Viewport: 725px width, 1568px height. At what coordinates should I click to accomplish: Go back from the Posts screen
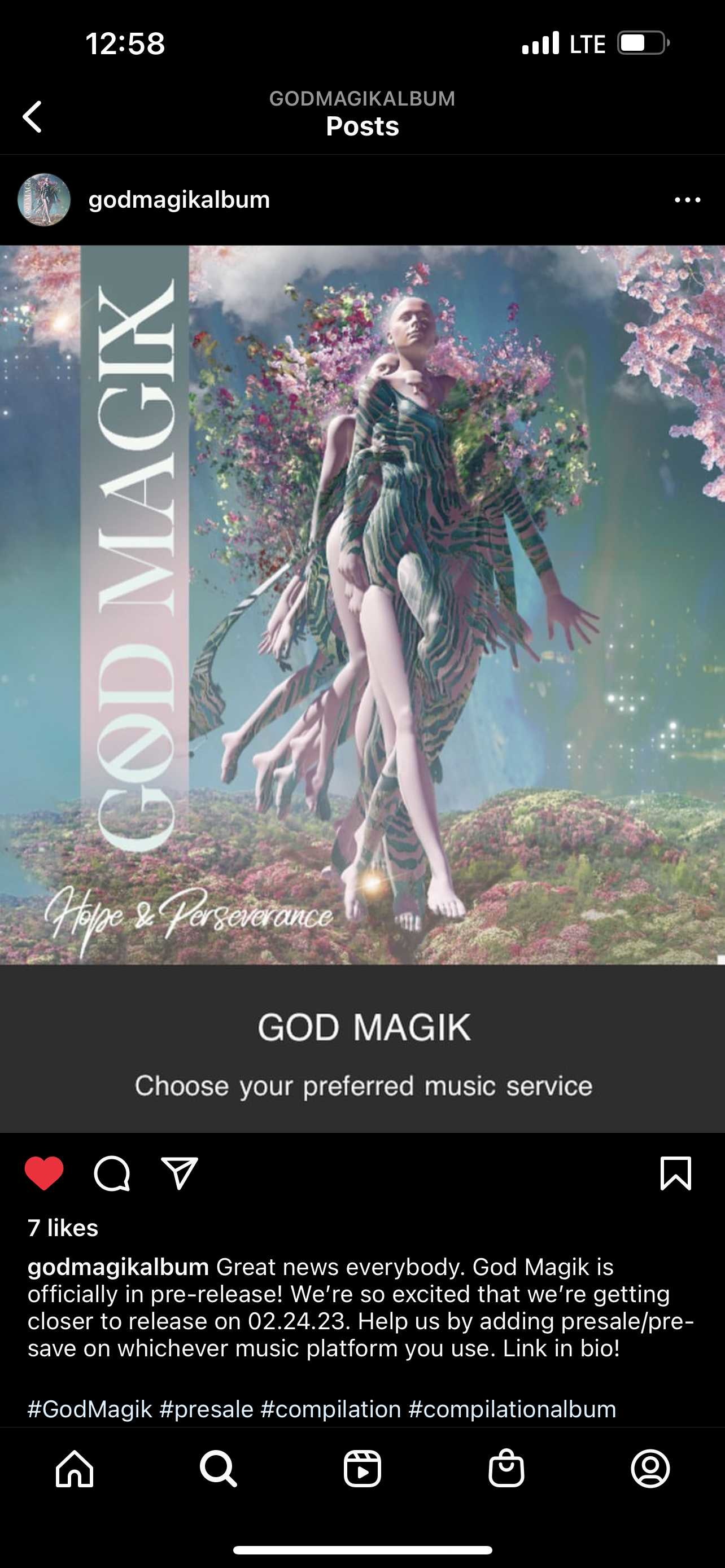(32, 116)
